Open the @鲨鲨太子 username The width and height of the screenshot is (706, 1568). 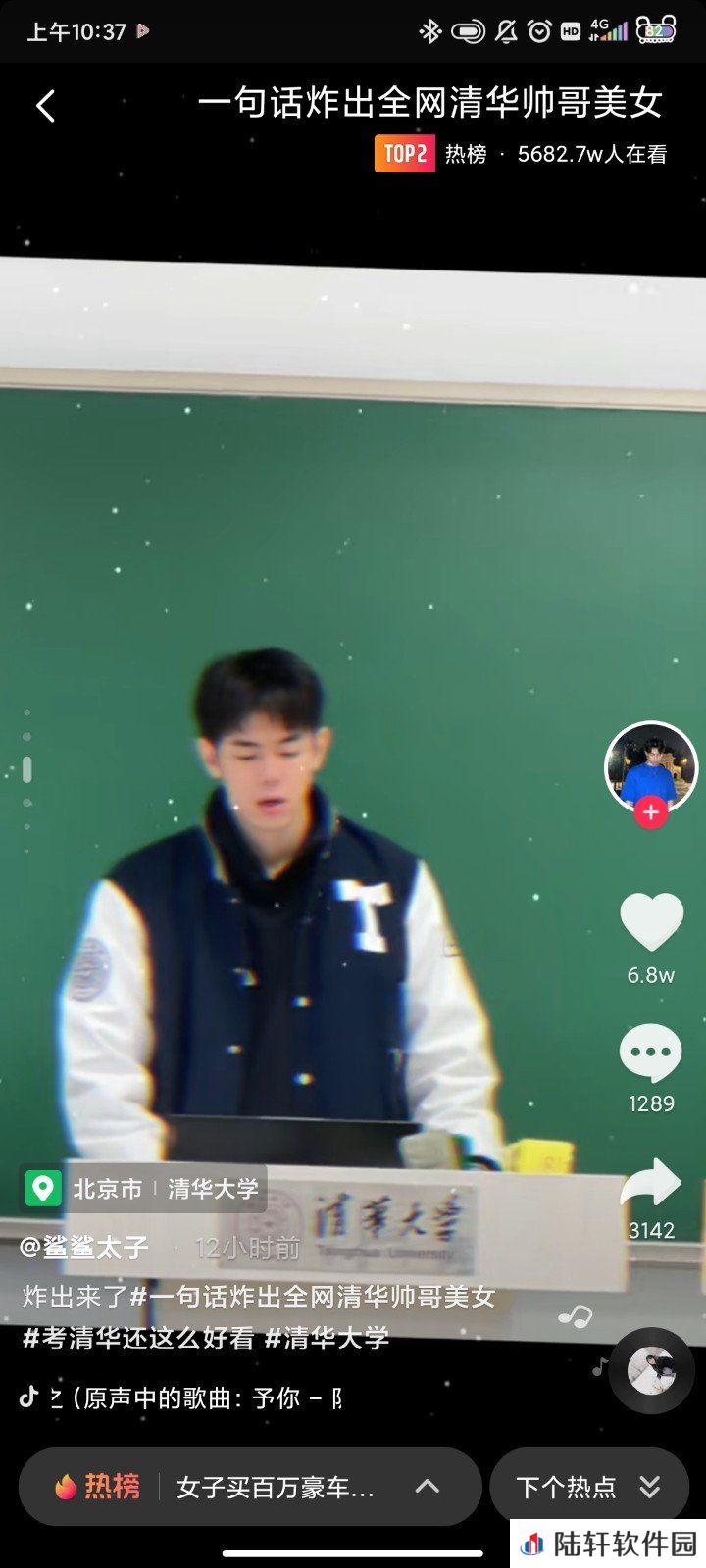tap(84, 1248)
